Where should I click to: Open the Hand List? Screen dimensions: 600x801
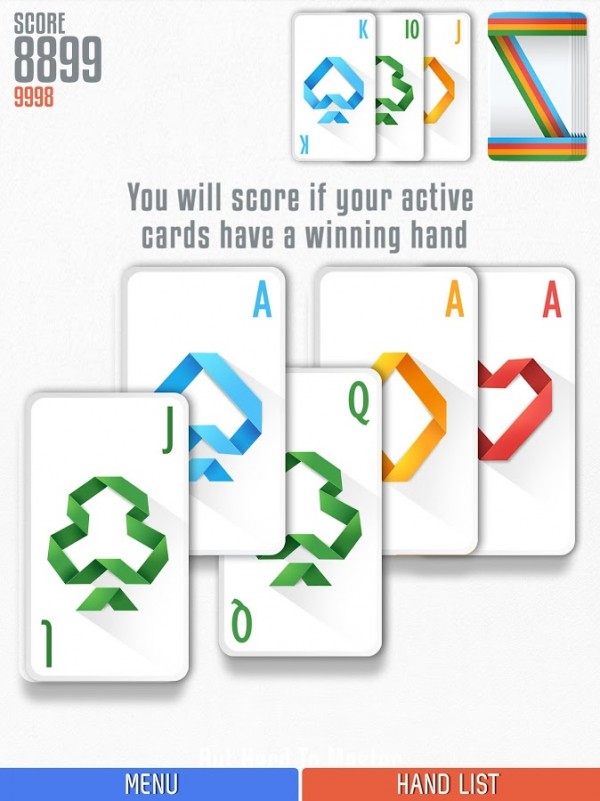click(450, 784)
